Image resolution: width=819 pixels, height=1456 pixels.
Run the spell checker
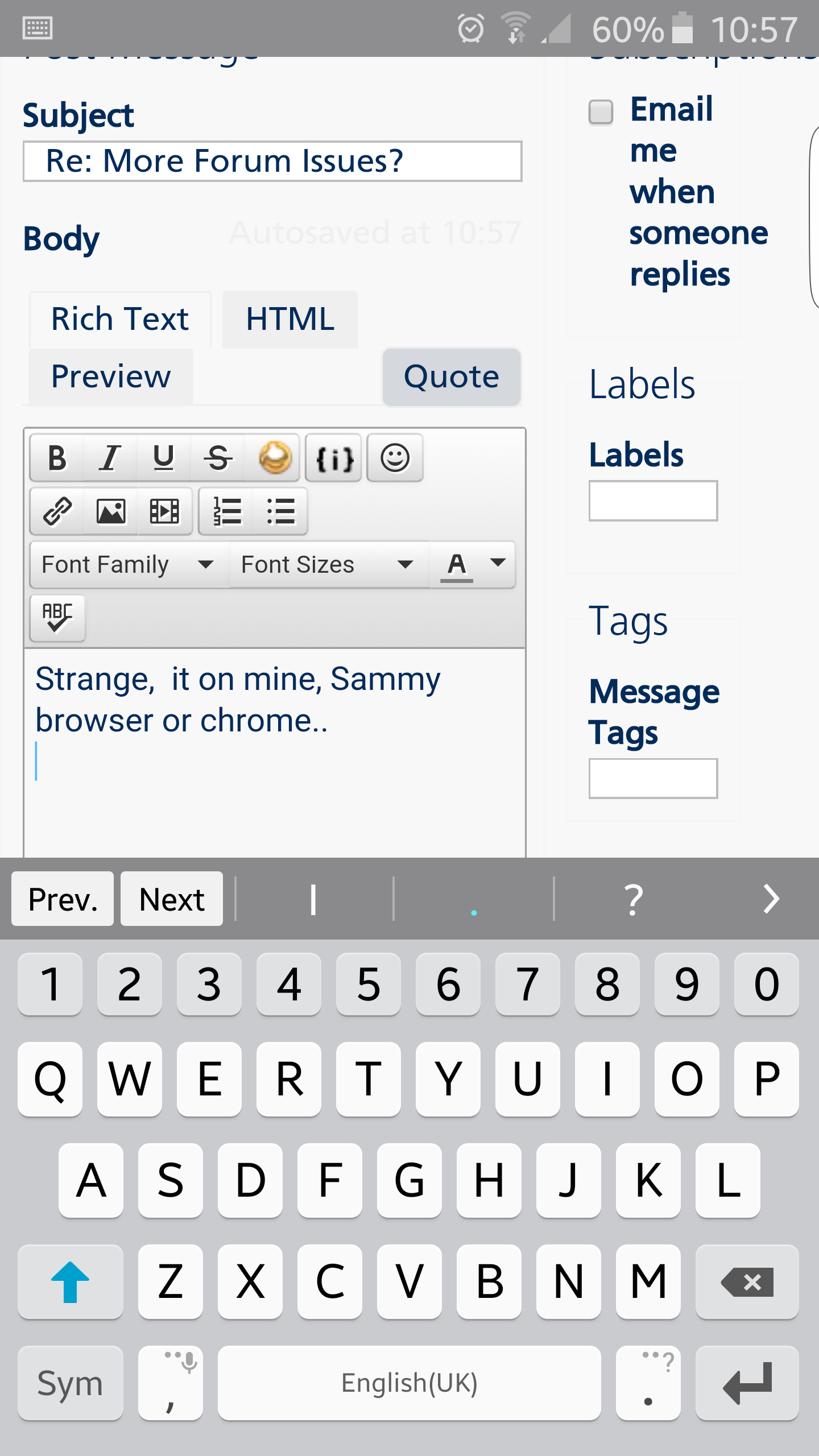57,618
